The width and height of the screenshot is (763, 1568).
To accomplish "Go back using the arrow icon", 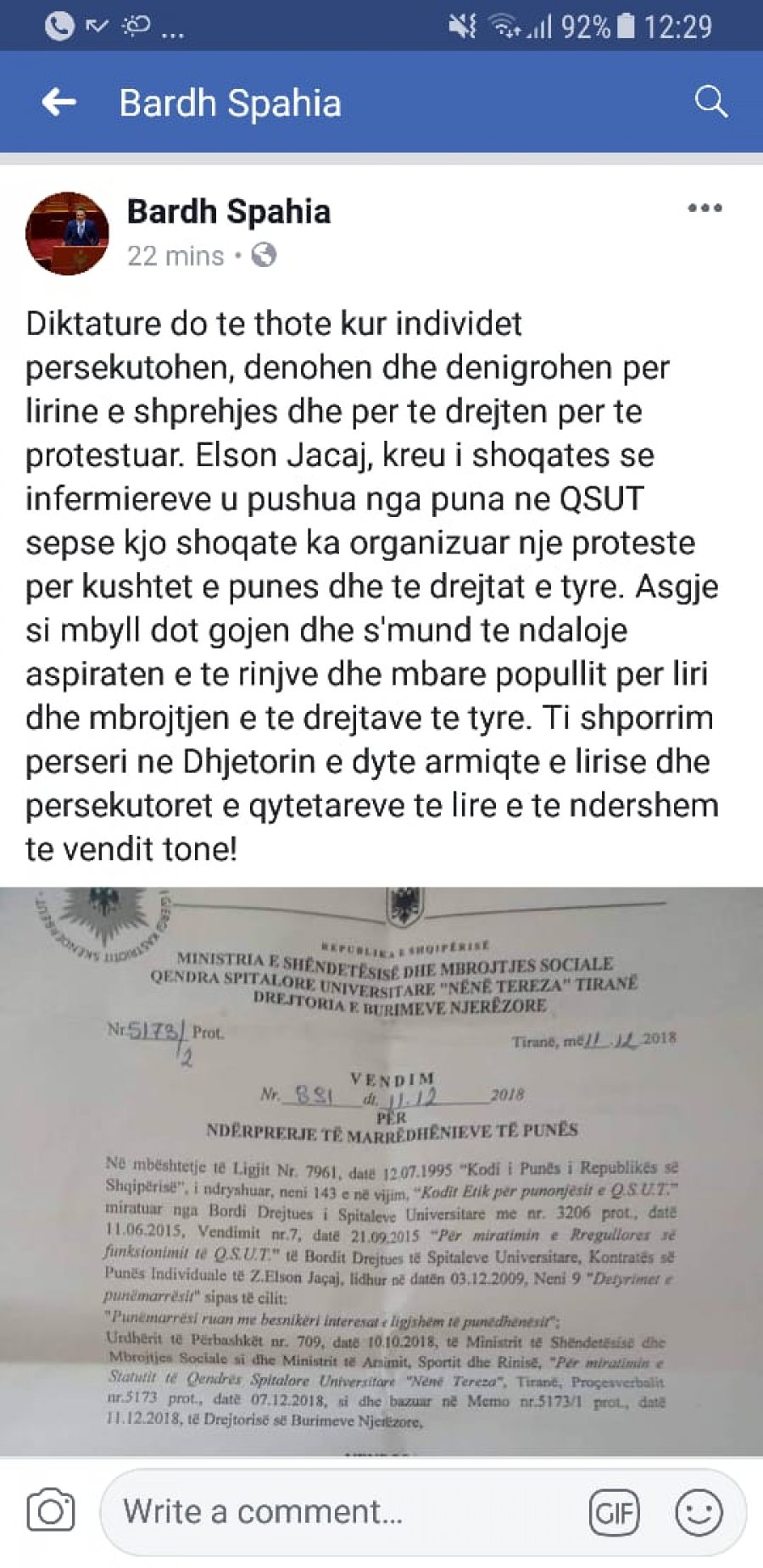I will (x=58, y=103).
